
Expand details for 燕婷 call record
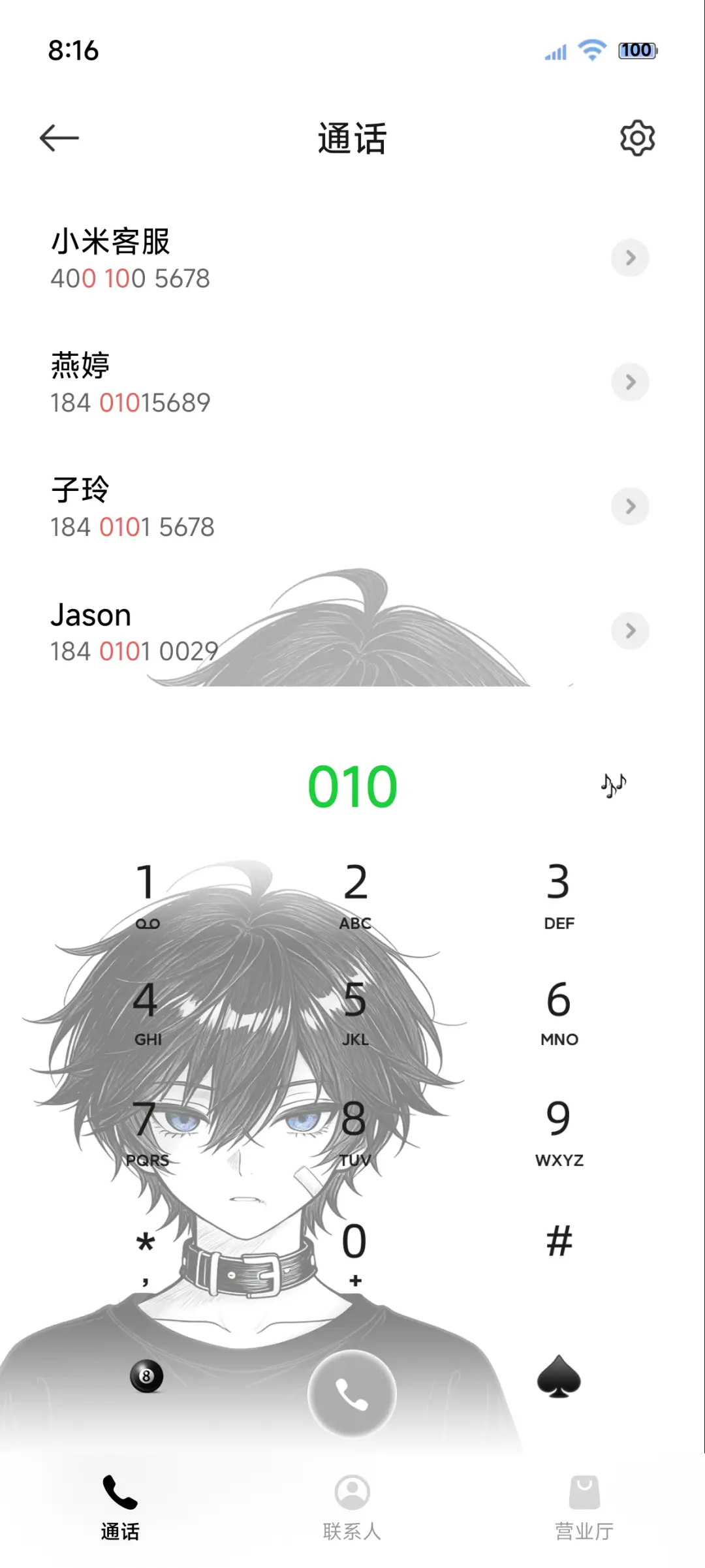click(630, 383)
